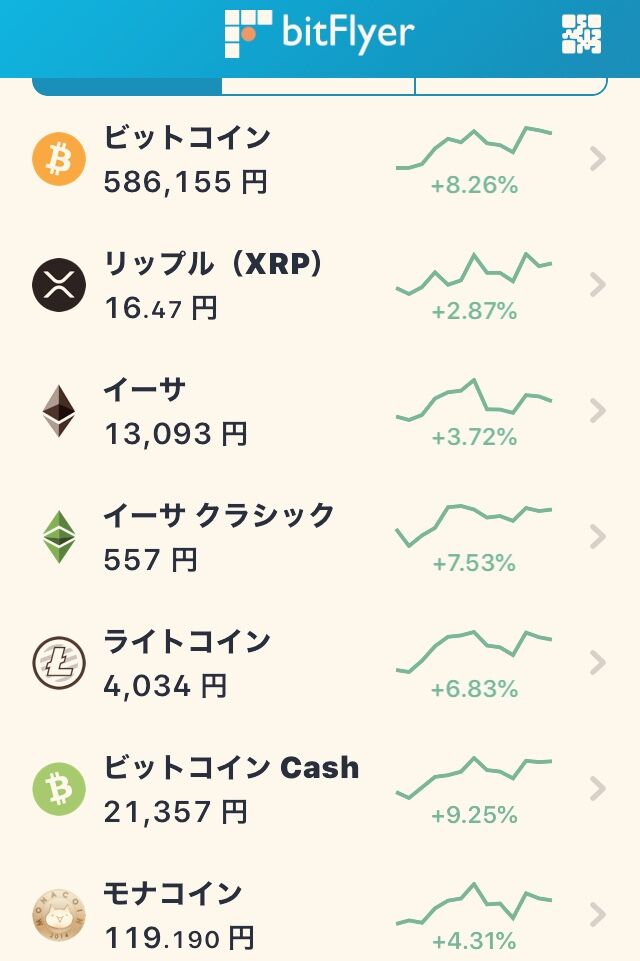
Task: View リップル（XRP）details
Action: coord(320,285)
